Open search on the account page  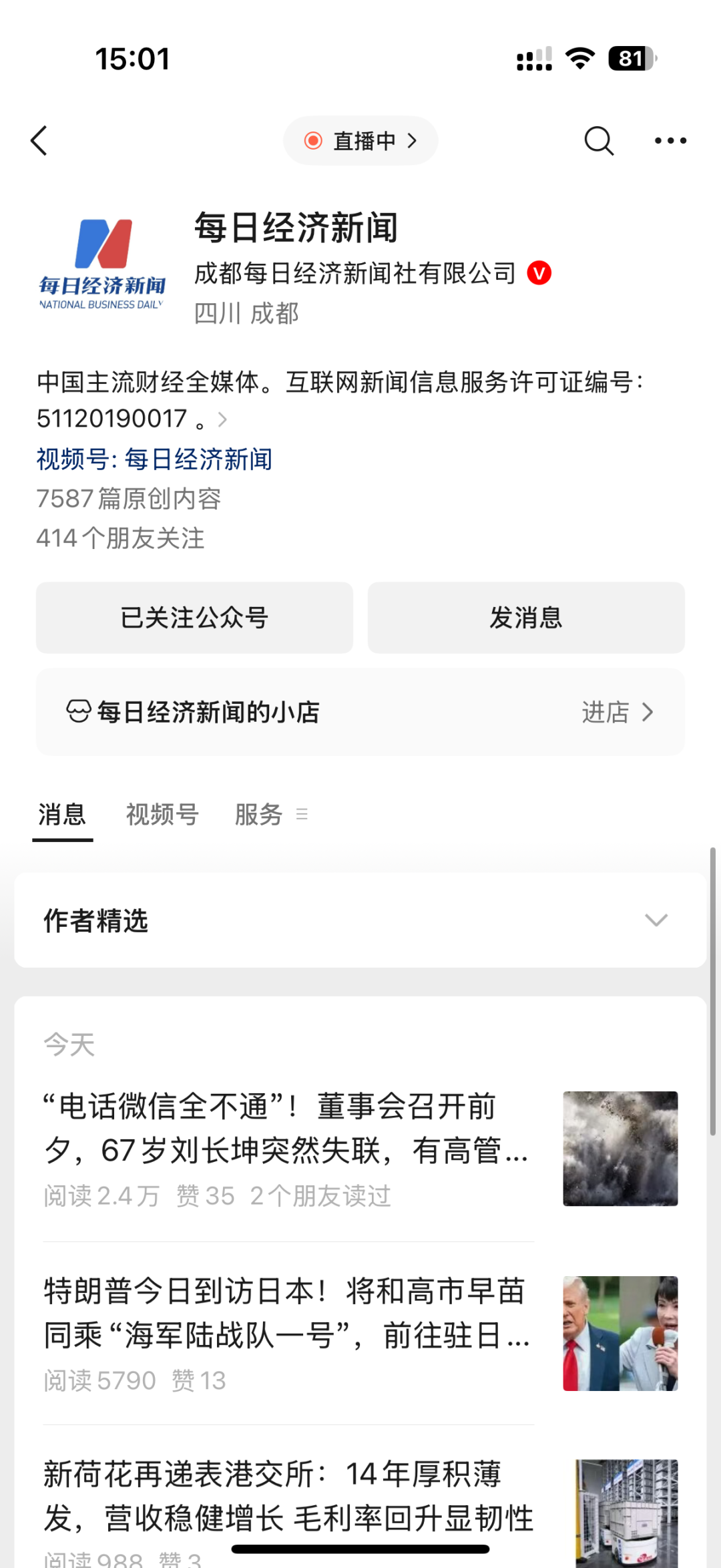[x=598, y=141]
